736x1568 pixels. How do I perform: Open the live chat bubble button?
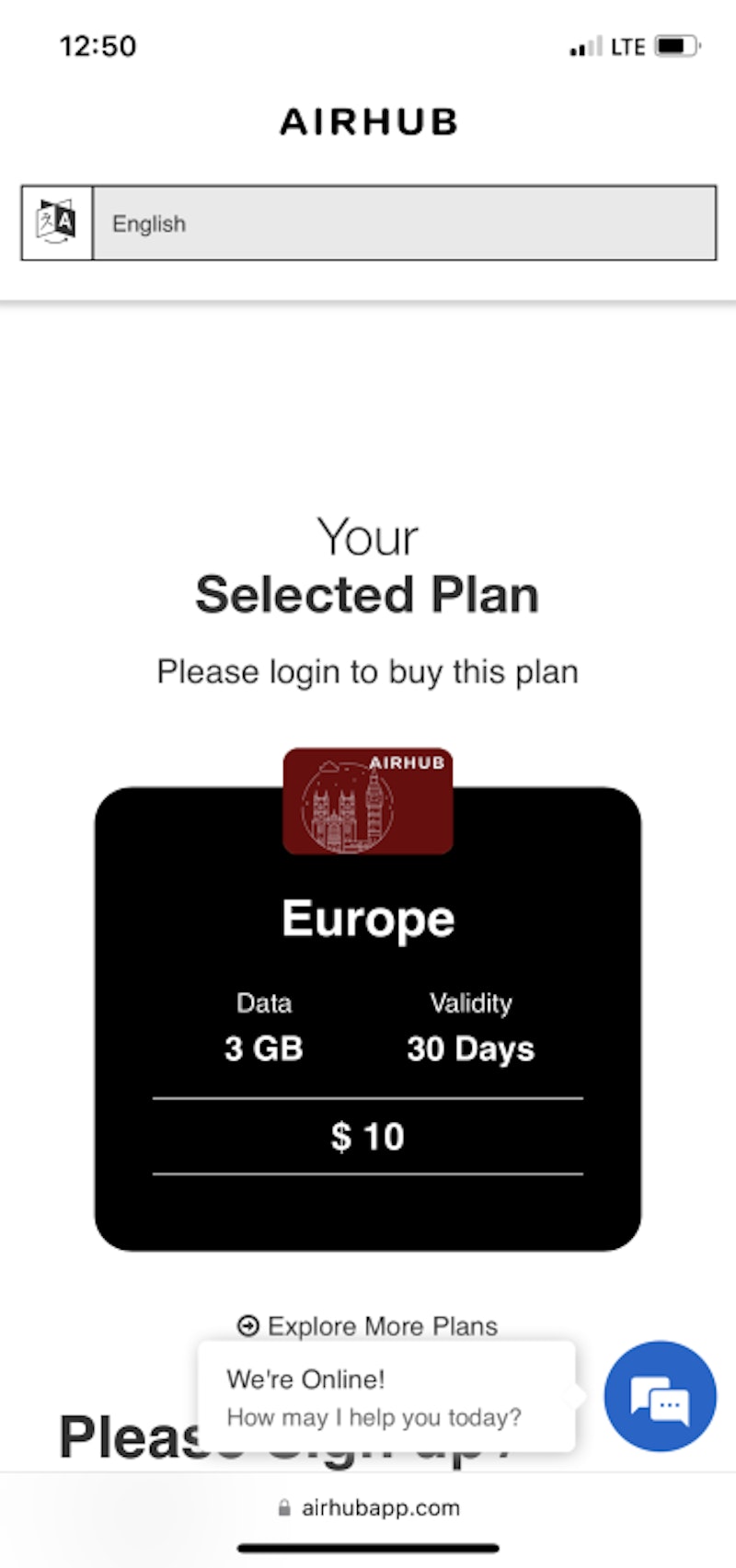659,1396
